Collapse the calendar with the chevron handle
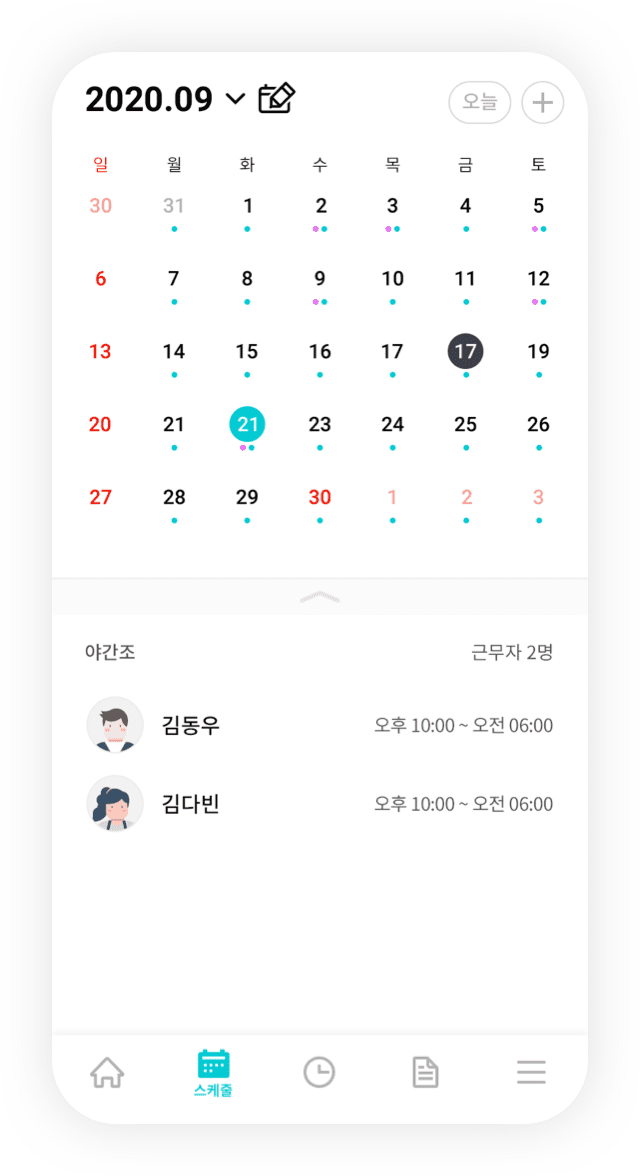This screenshot has height=1176, width=640. [x=320, y=597]
